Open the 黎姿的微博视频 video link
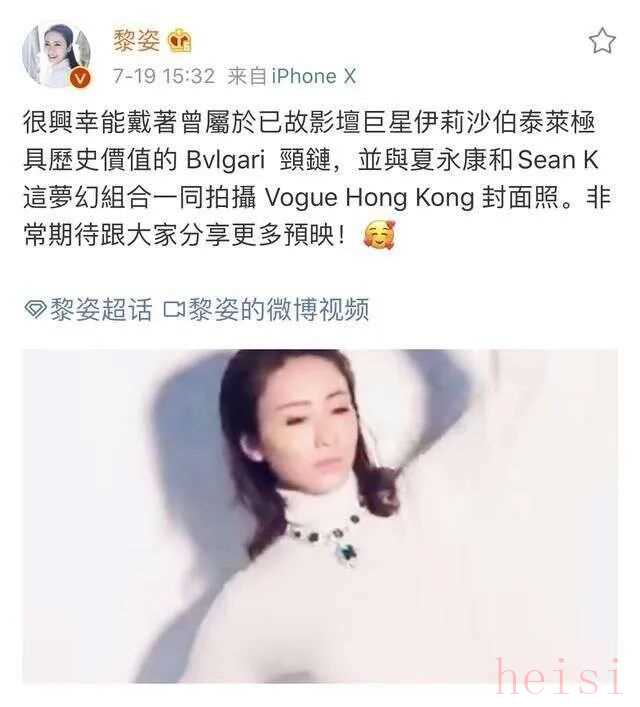Image resolution: width=640 pixels, height=707 pixels. pyautogui.click(x=266, y=310)
